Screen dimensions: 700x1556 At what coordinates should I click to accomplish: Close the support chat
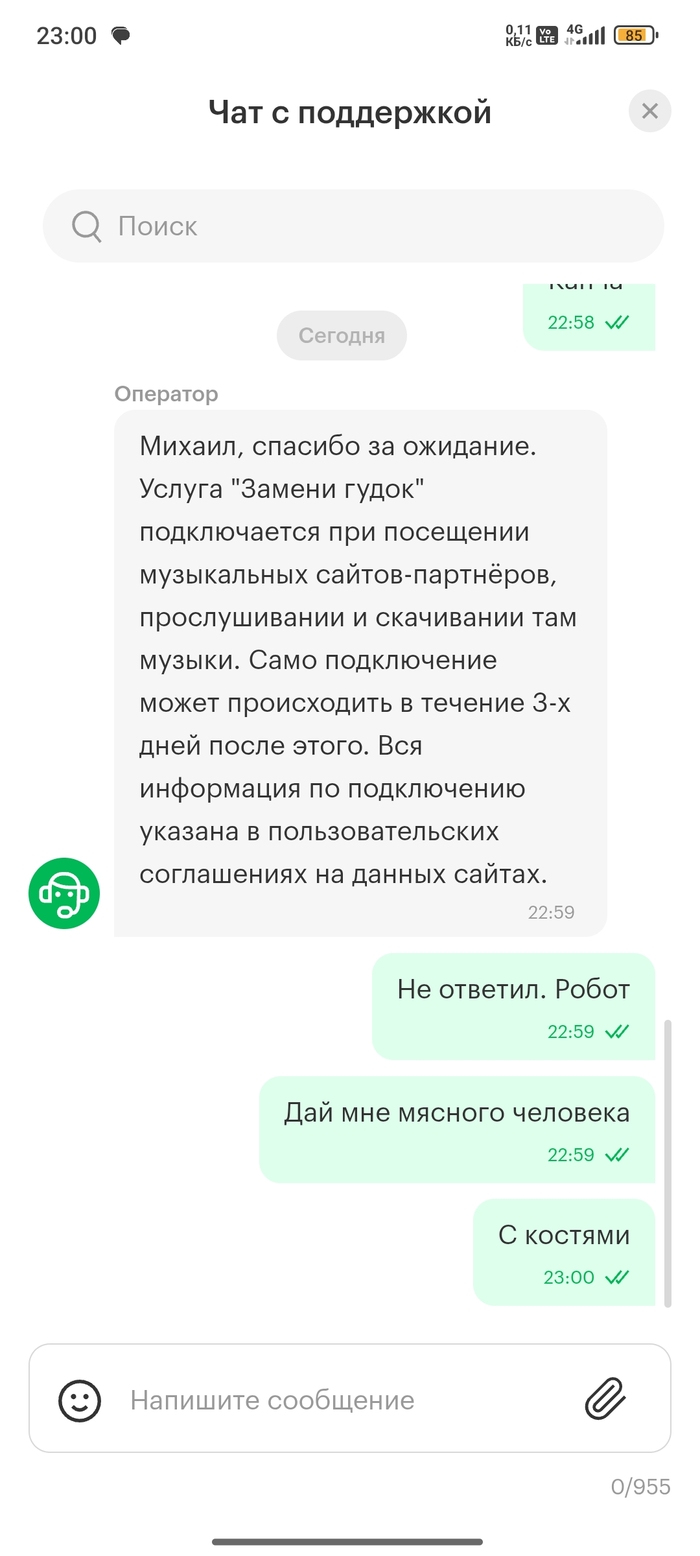(x=649, y=111)
